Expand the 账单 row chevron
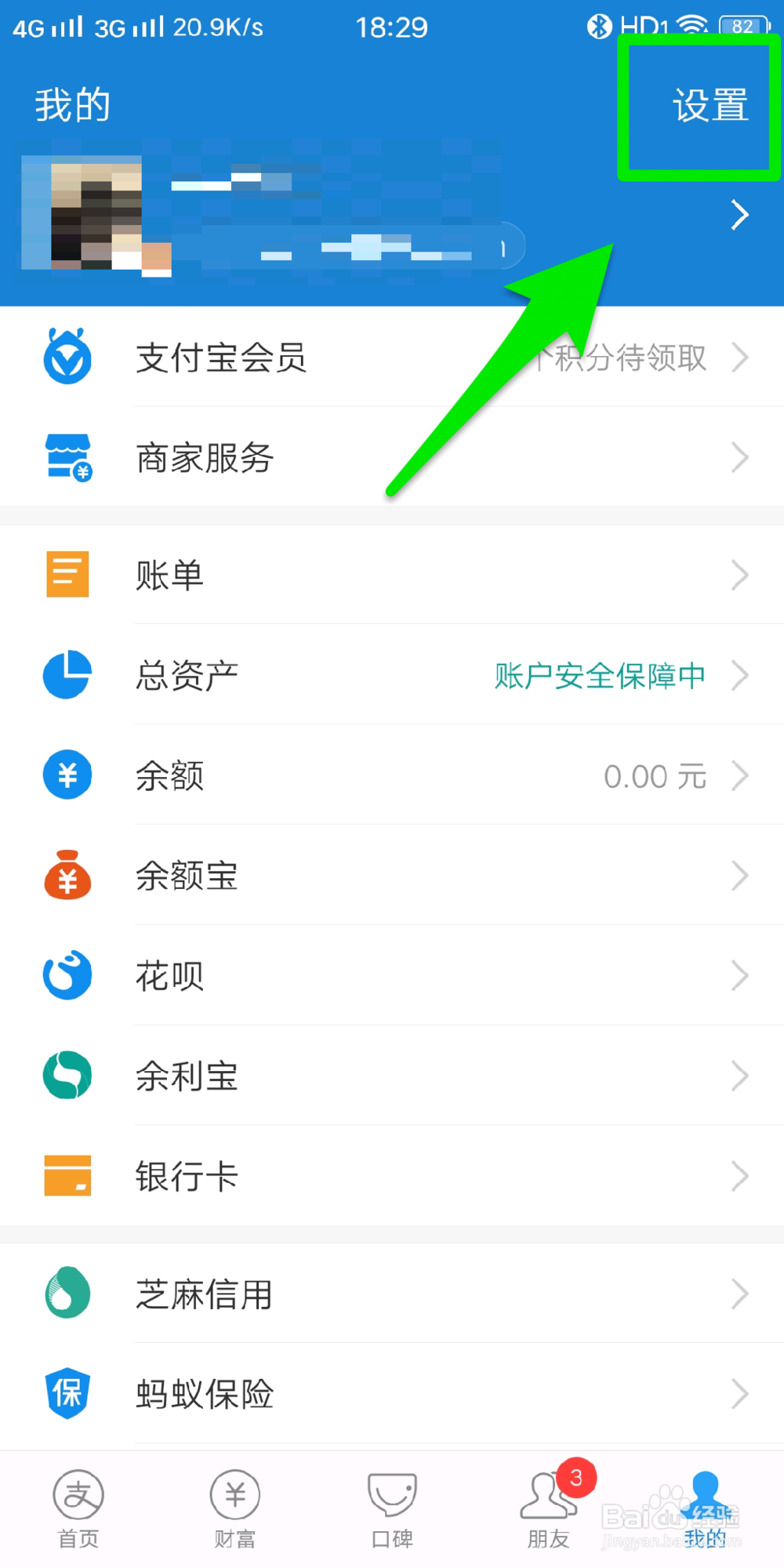The width and height of the screenshot is (784, 1568). tap(739, 575)
